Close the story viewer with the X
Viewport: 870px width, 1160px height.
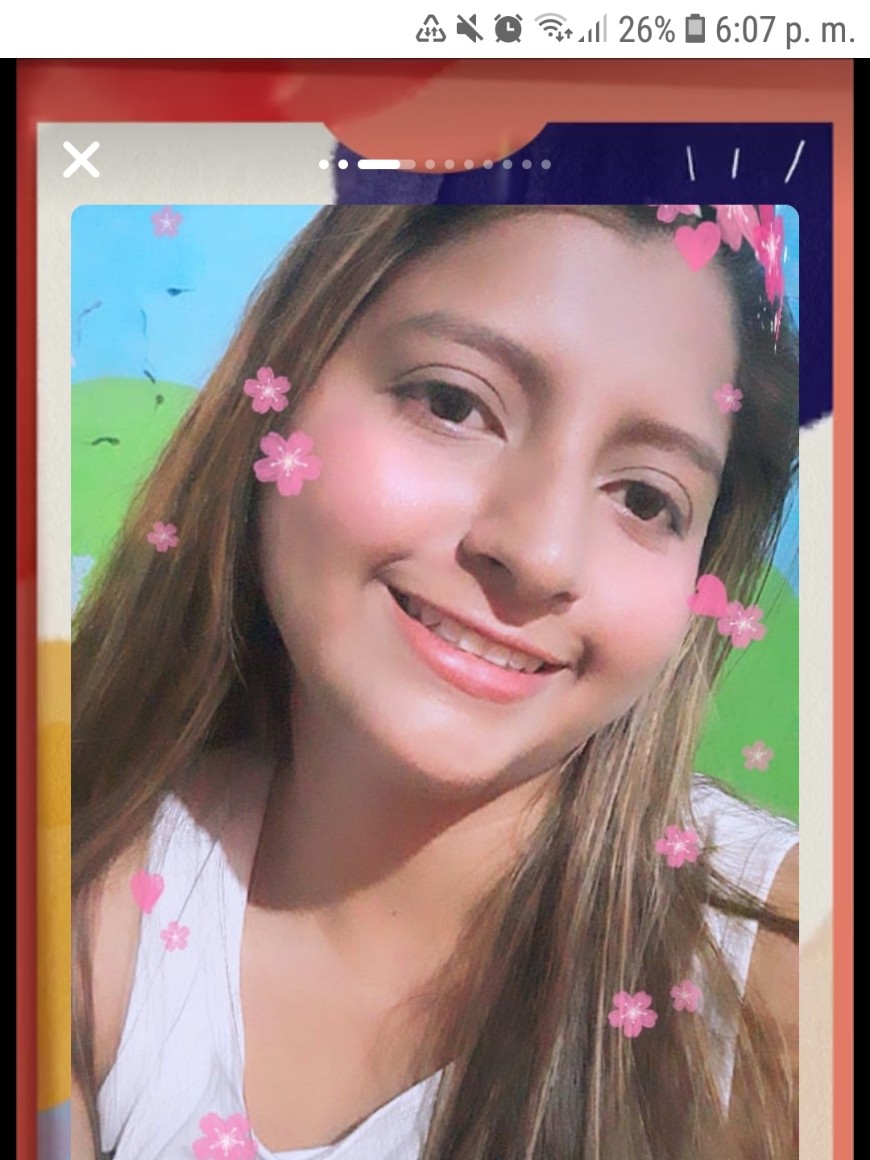[x=81, y=160]
